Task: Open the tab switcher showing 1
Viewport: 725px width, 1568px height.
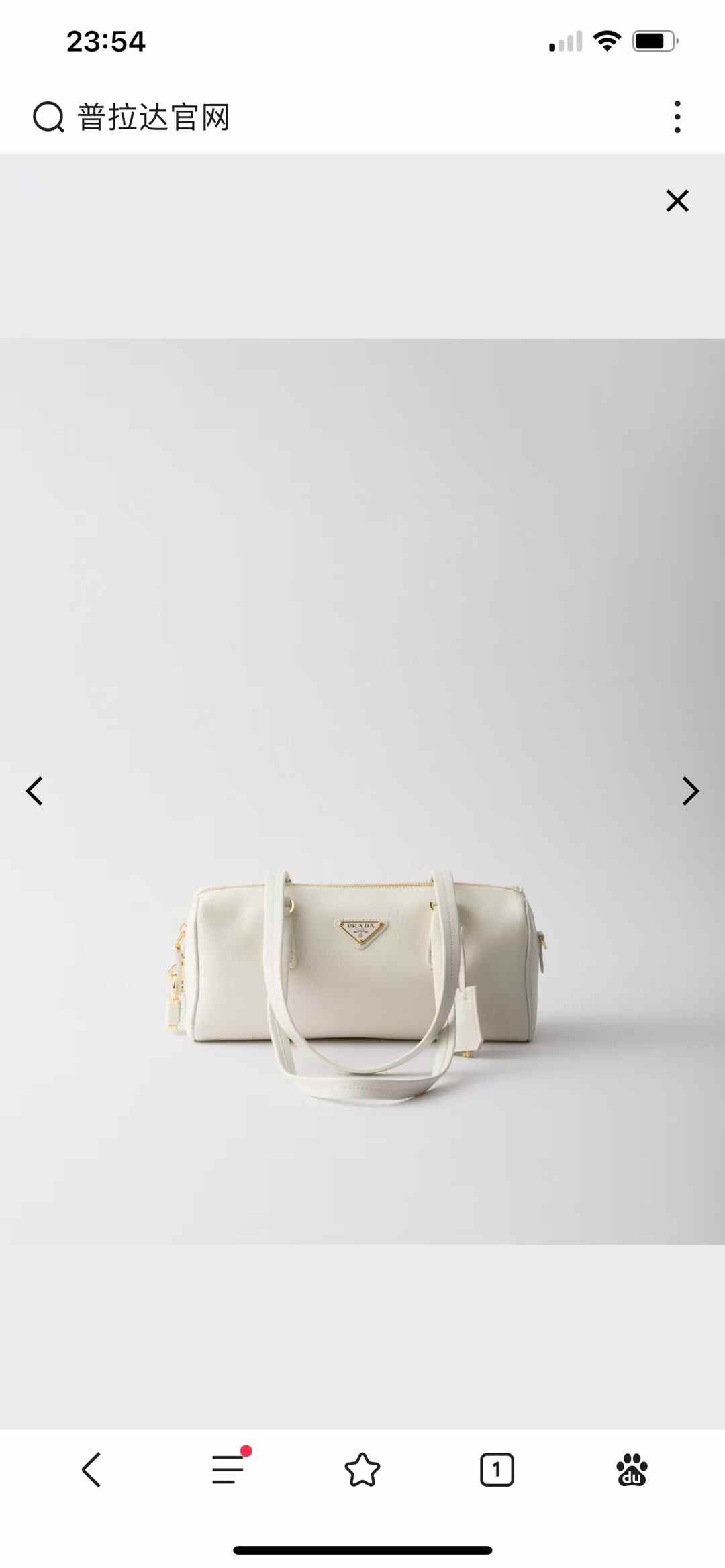Action: 497,1470
